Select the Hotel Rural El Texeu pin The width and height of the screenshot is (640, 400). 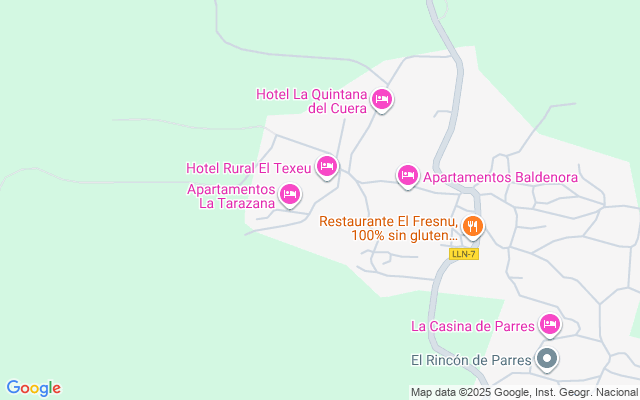coord(326,165)
